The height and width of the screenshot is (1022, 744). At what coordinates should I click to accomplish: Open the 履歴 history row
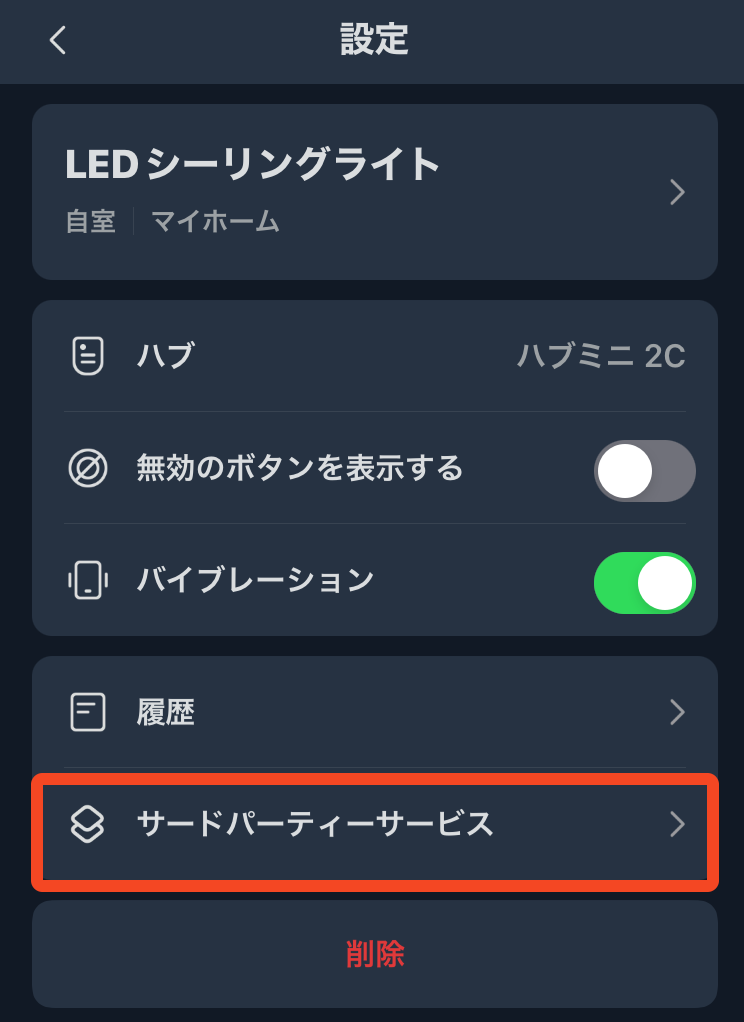(x=374, y=712)
